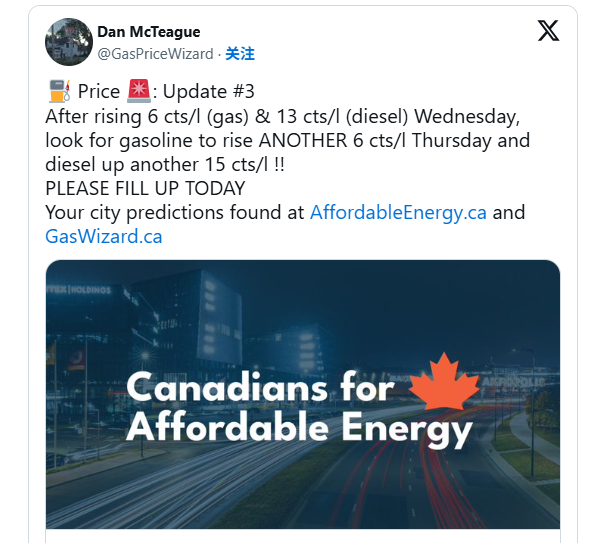Image resolution: width=600 pixels, height=543 pixels.
Task: Open Dan McTeague's name link
Action: [x=148, y=32]
